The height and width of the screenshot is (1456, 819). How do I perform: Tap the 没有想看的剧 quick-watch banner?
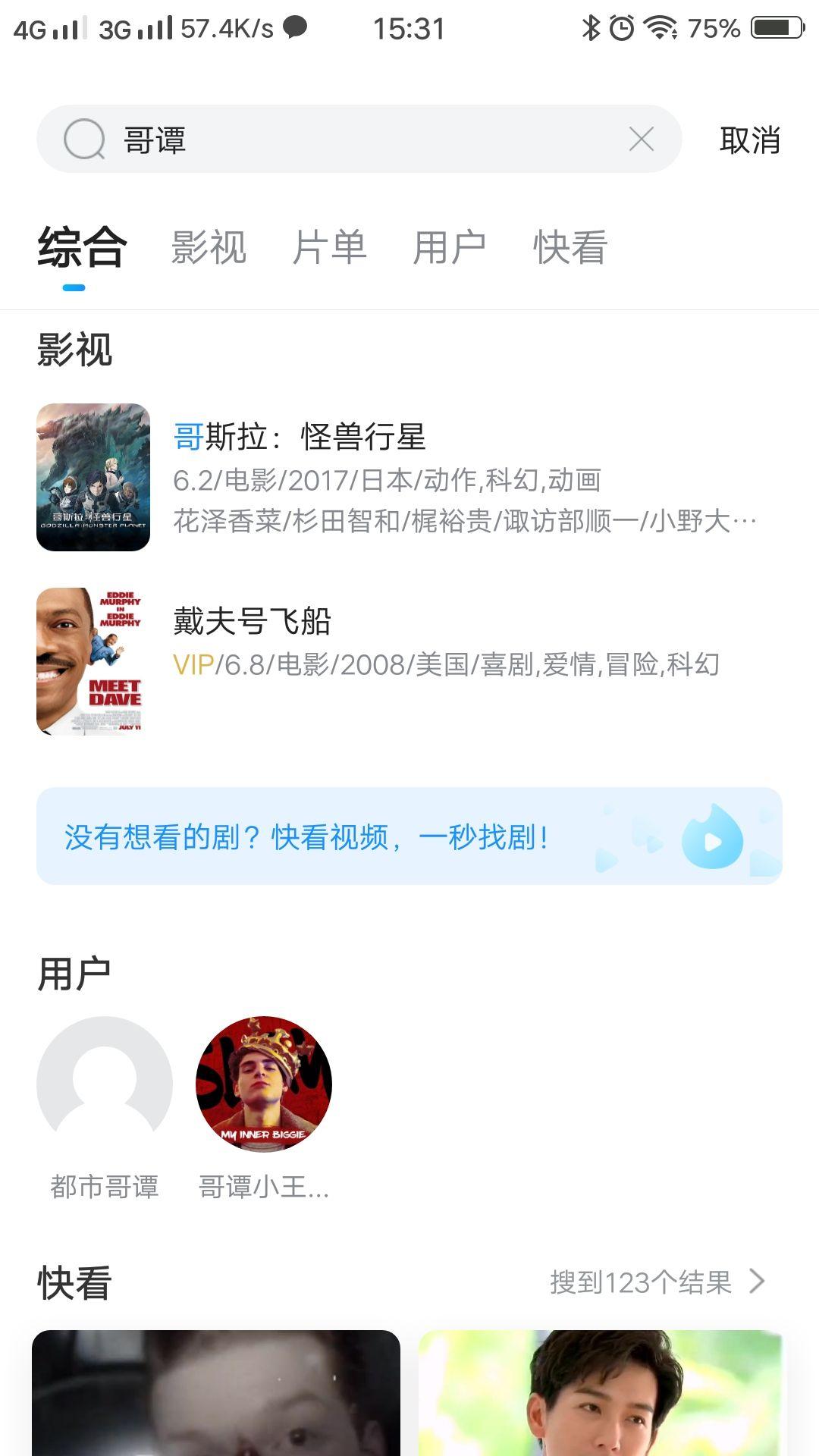[409, 836]
